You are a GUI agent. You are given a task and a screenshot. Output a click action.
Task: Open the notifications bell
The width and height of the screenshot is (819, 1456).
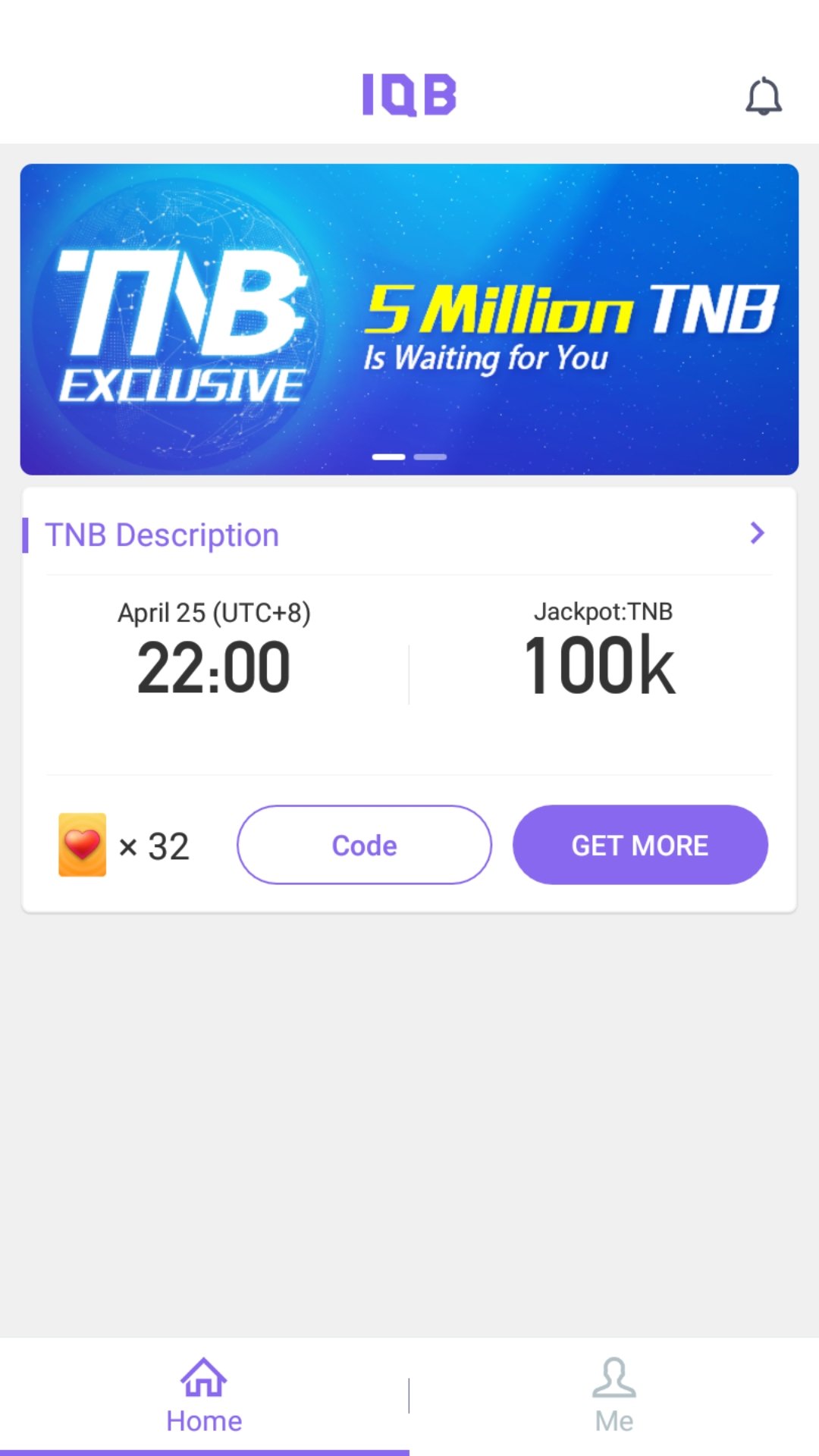click(x=763, y=96)
